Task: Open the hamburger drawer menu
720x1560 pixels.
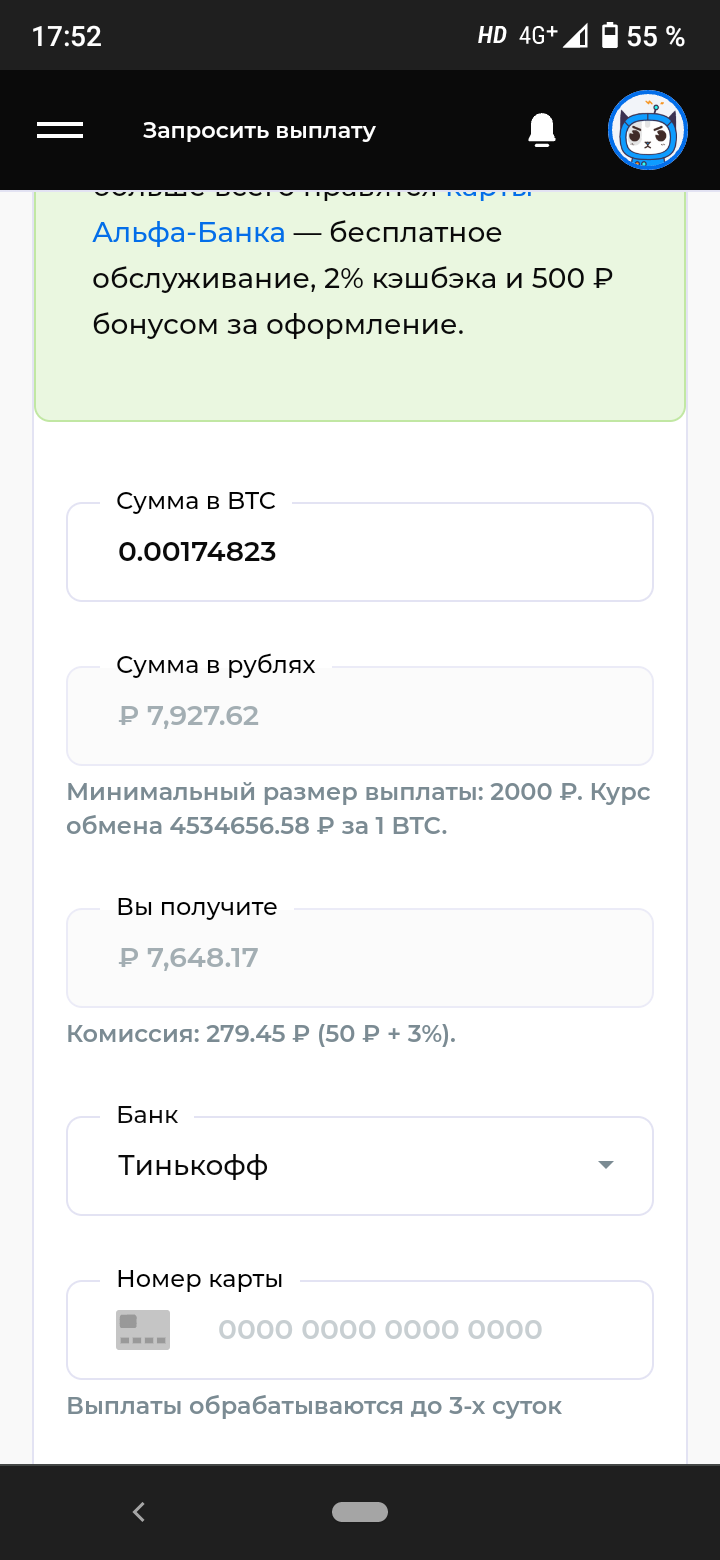Action: (x=60, y=130)
